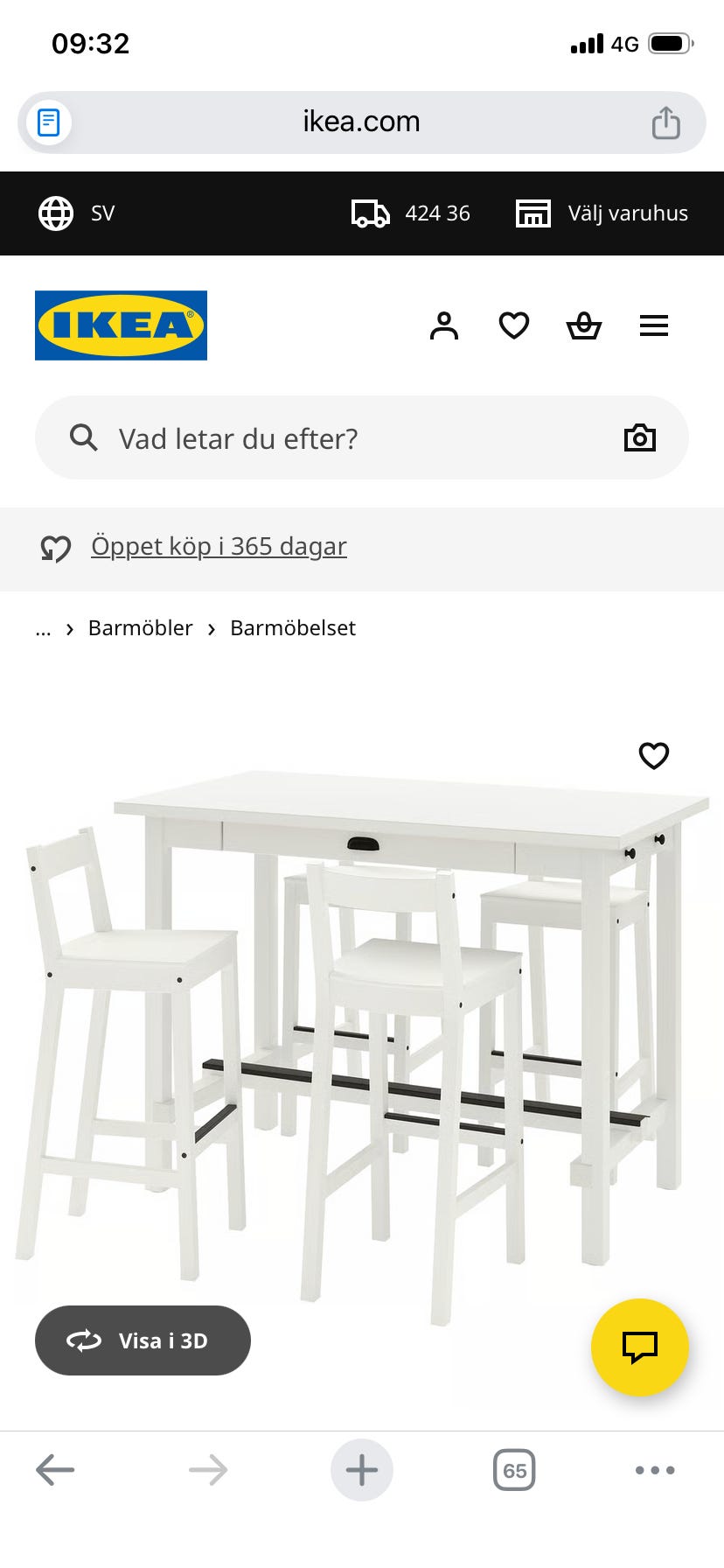Image resolution: width=724 pixels, height=1568 pixels.
Task: Open the wishlist heart icon in header
Action: click(x=514, y=325)
